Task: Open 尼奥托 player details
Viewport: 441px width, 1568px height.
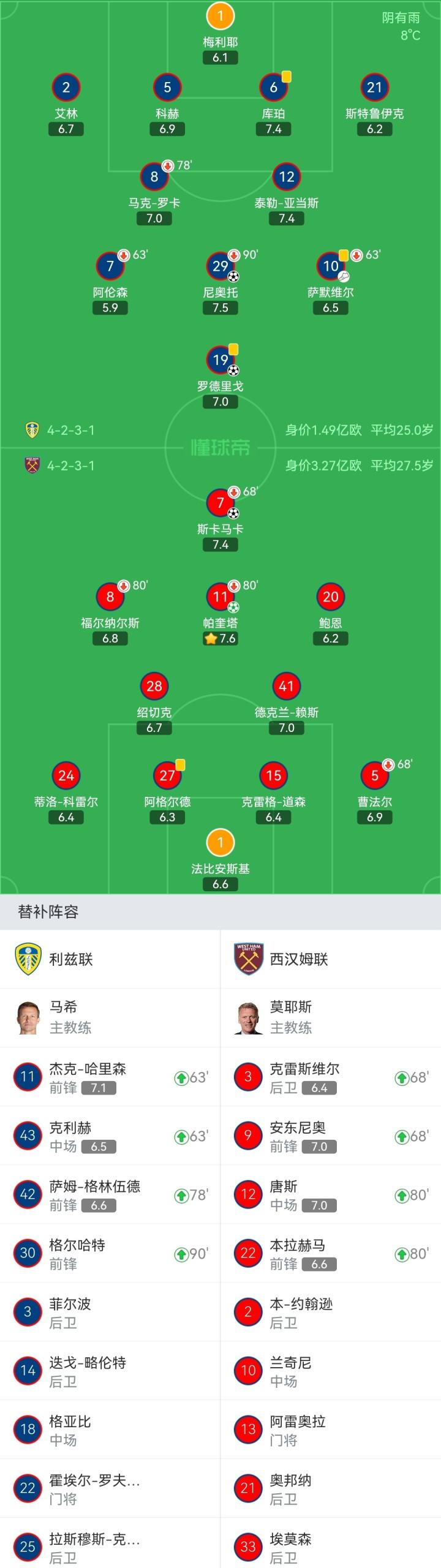Action: pyautogui.click(x=221, y=267)
